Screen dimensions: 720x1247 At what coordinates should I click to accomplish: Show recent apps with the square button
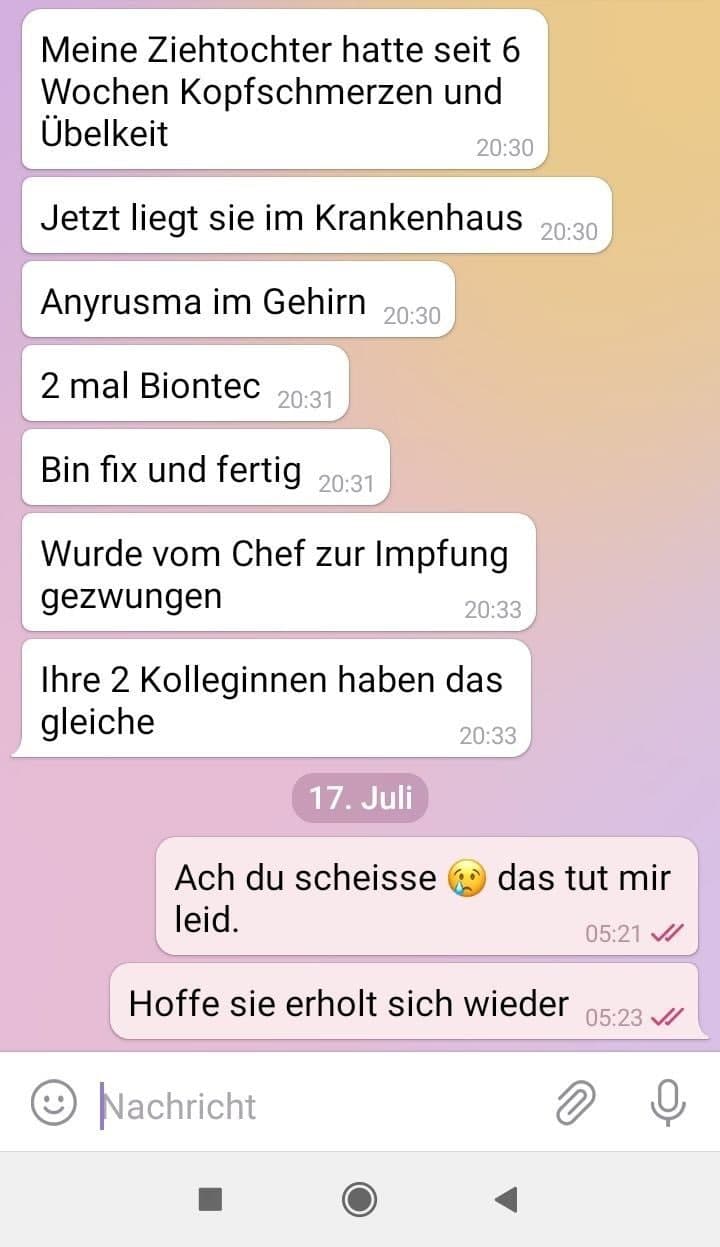[210, 1198]
